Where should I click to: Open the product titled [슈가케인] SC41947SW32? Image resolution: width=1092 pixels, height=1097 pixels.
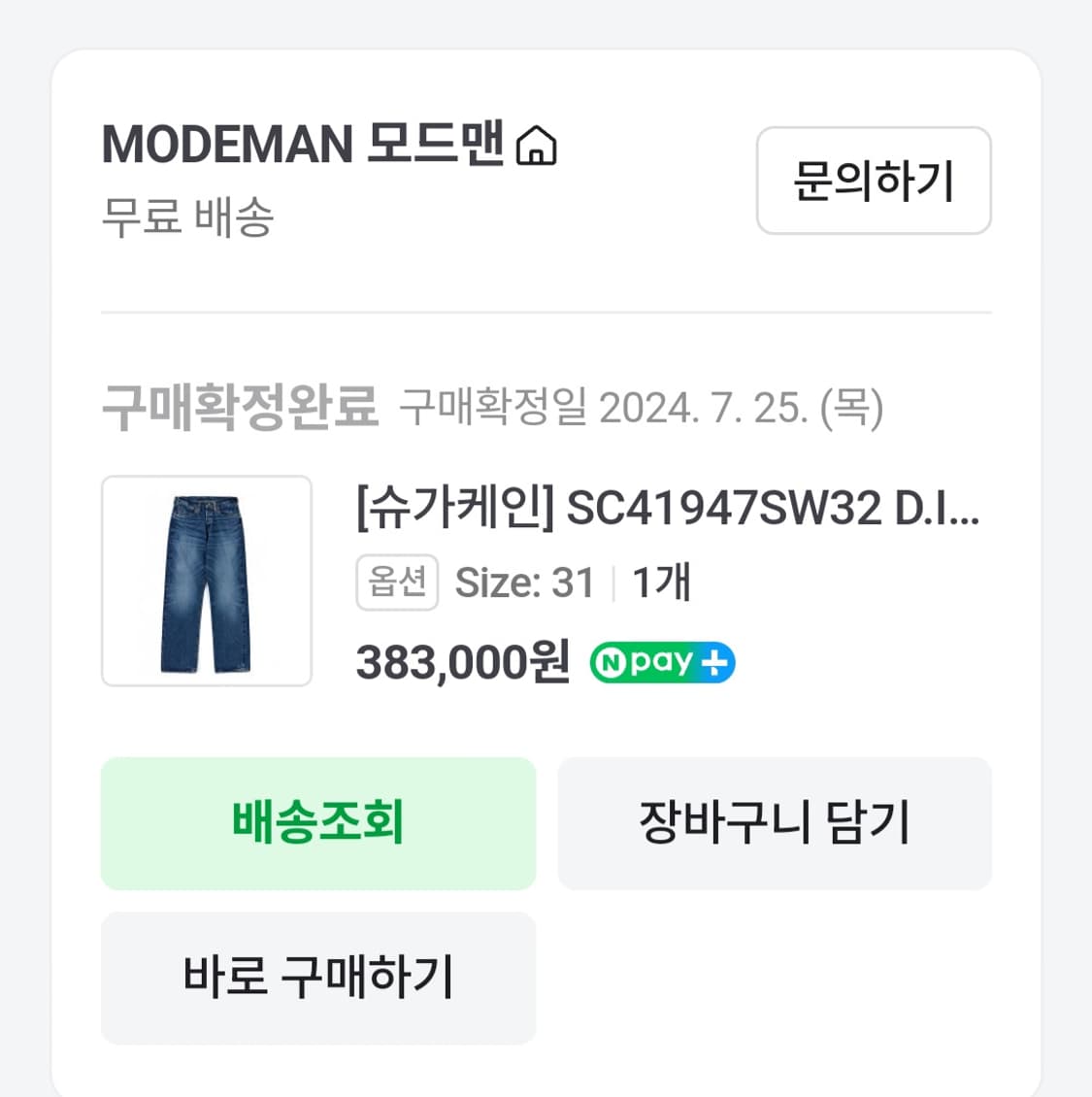click(665, 512)
